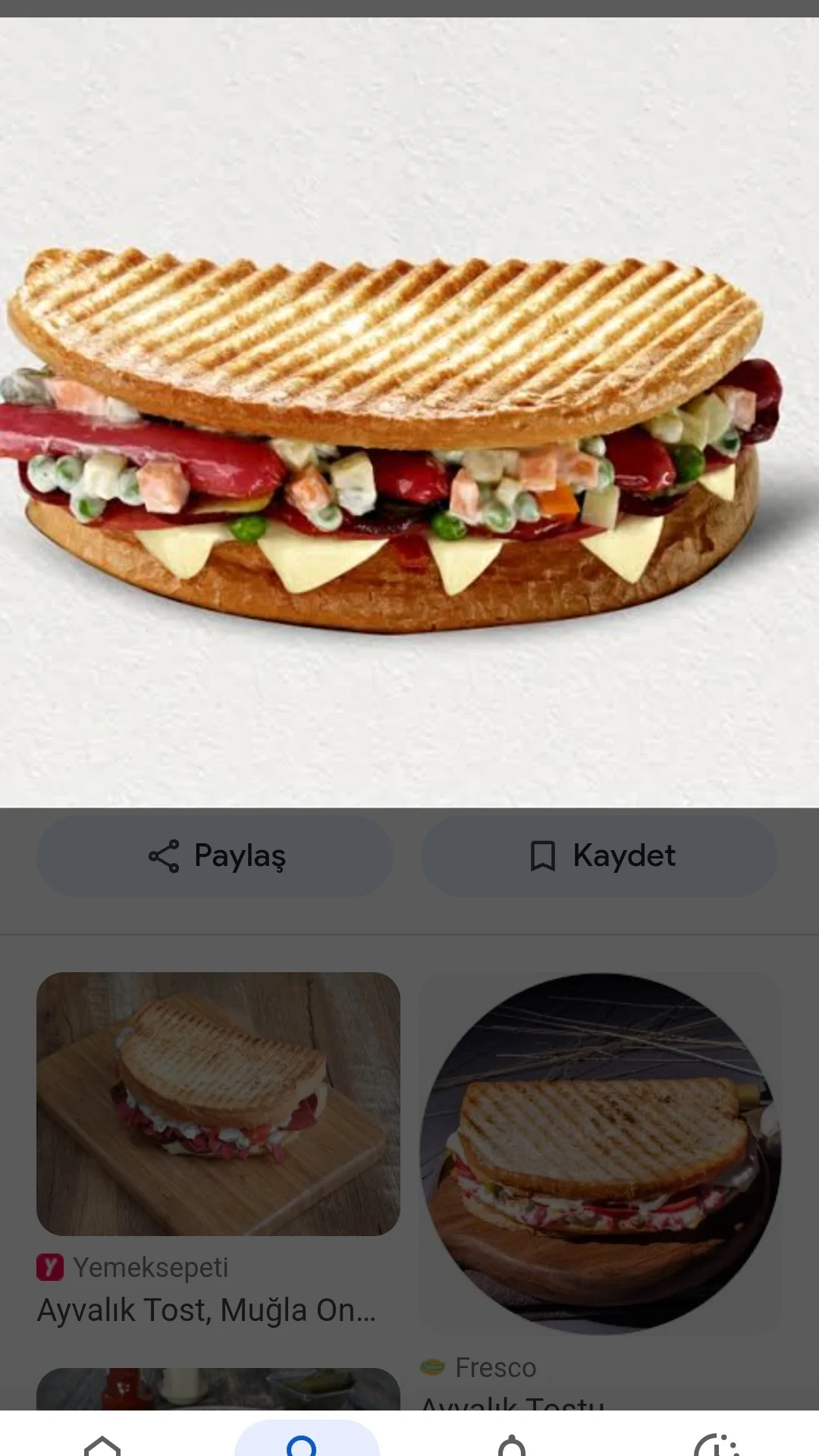
Task: Open the recent activity clock tab
Action: tap(717, 1442)
